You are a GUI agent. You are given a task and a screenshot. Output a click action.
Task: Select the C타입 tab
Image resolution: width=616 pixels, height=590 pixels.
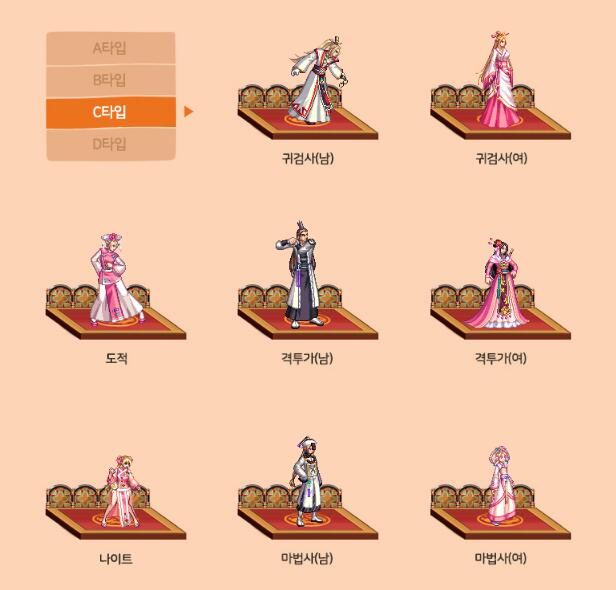110,112
